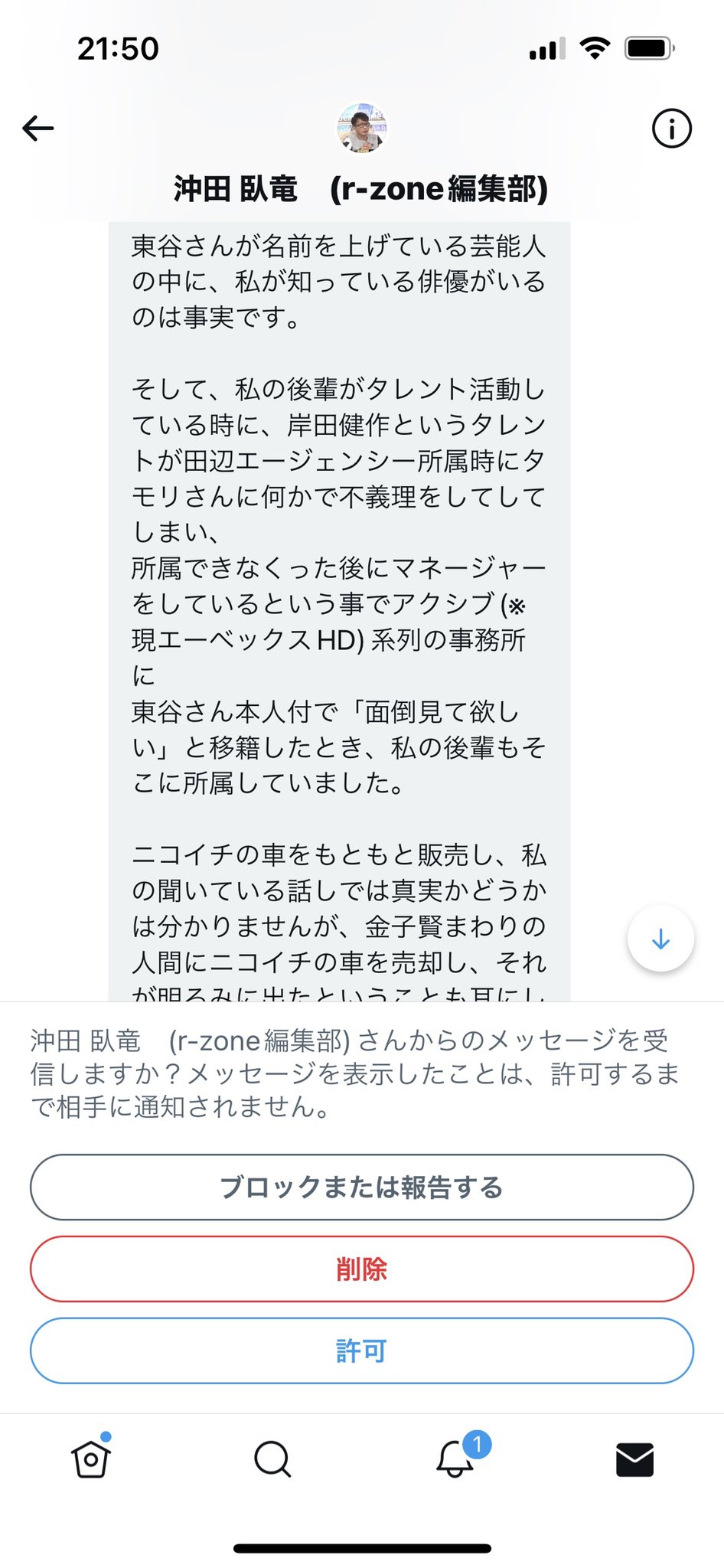Switch to the Messages envelope tab

pos(634,1459)
